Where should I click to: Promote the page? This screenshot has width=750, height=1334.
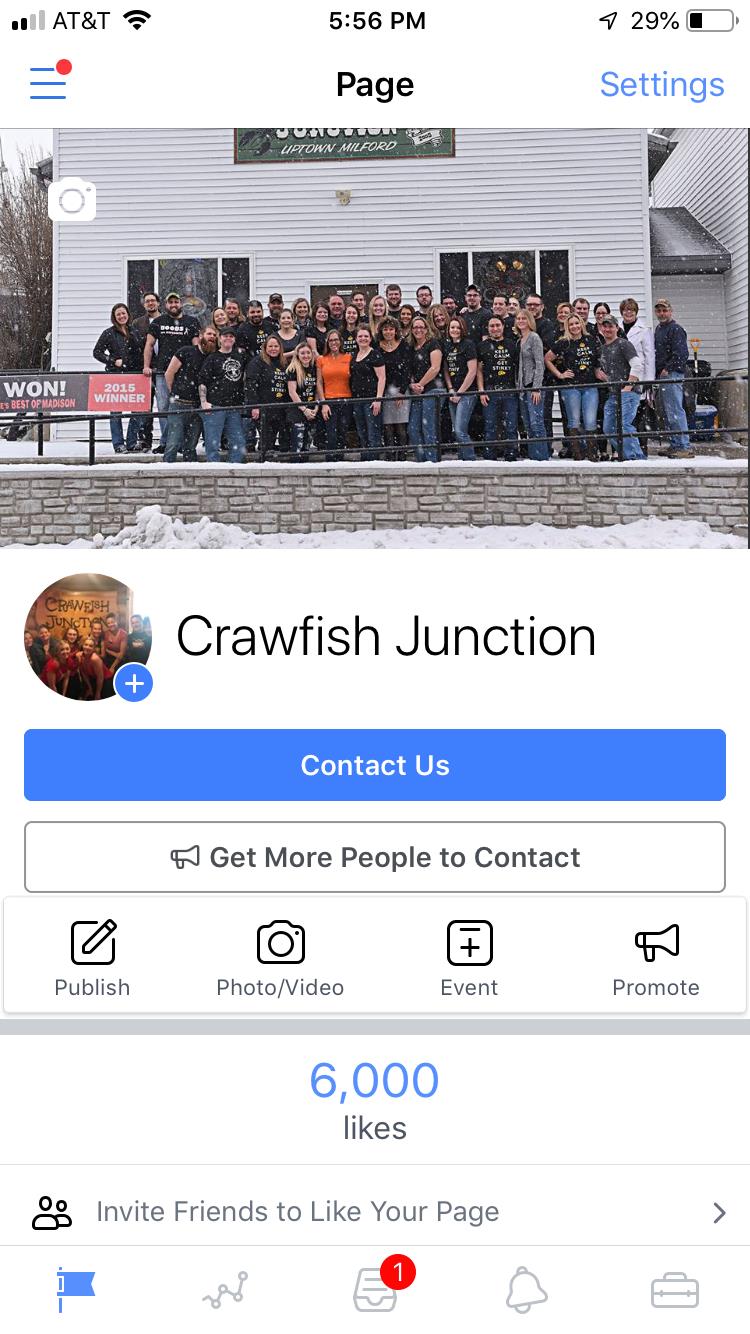(656, 958)
